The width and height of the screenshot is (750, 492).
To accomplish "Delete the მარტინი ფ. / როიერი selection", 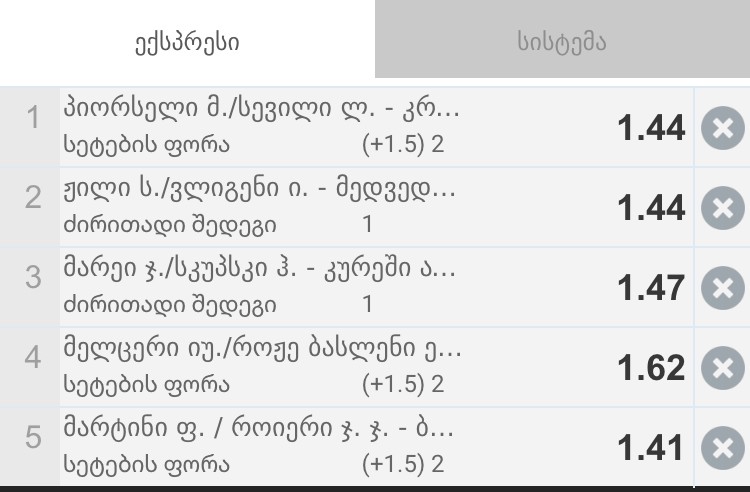I will tap(722, 447).
